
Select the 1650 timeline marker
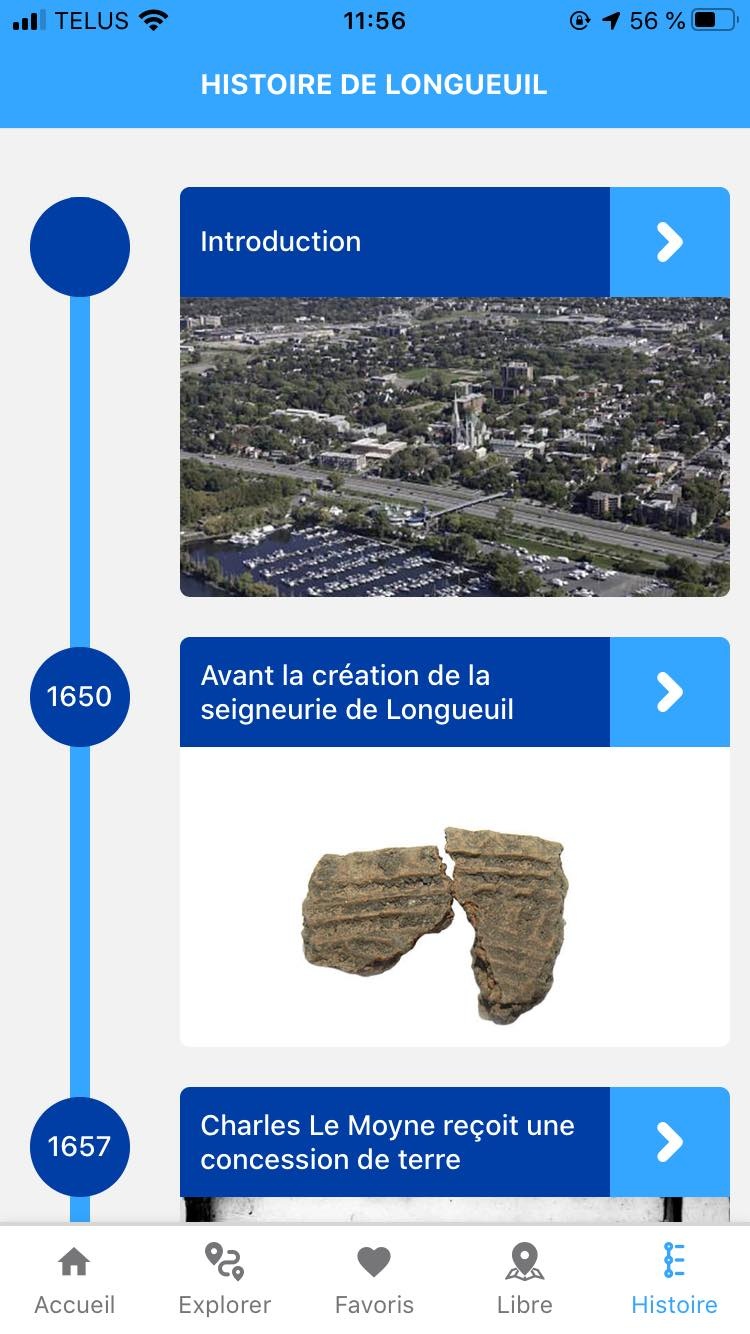click(80, 696)
